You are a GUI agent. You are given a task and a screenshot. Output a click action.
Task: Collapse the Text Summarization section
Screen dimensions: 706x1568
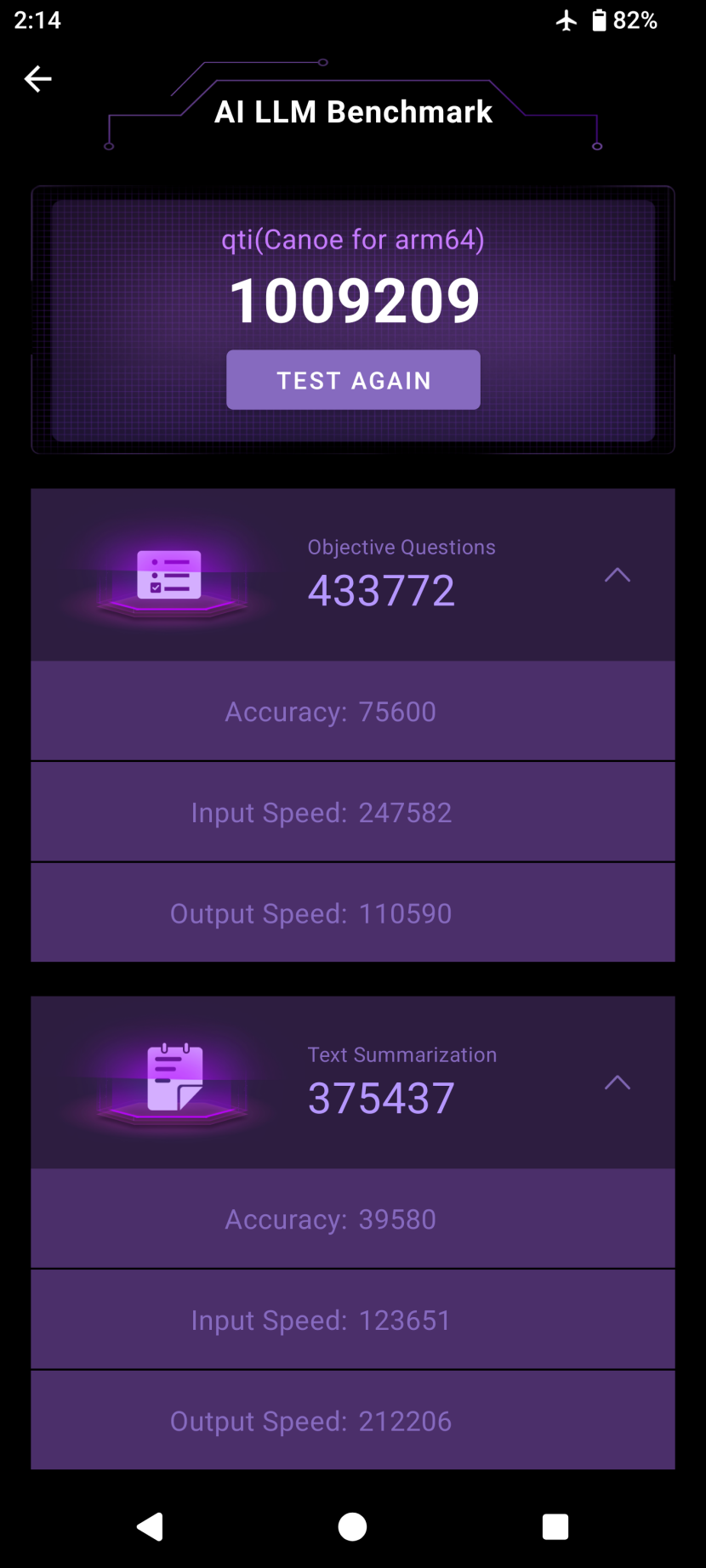[617, 1082]
